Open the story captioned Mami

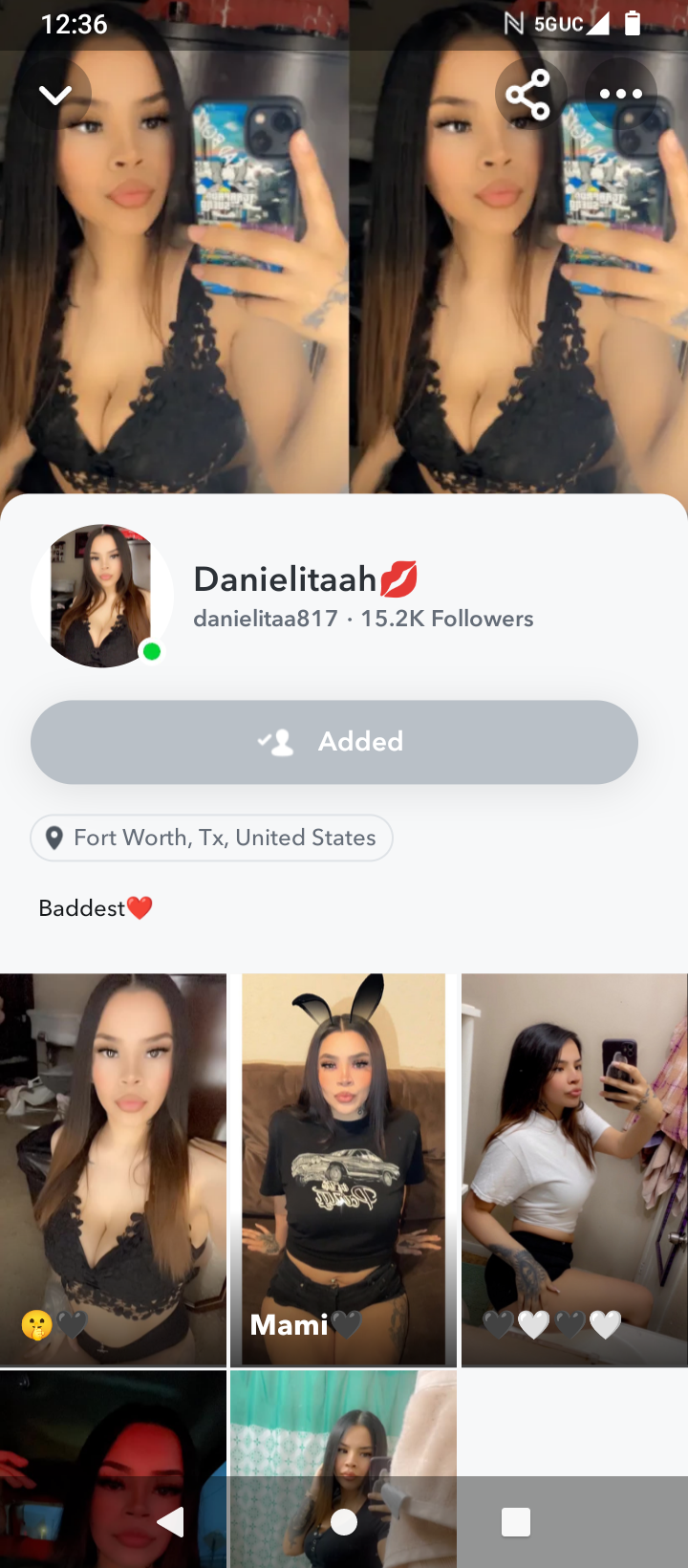point(344,1169)
